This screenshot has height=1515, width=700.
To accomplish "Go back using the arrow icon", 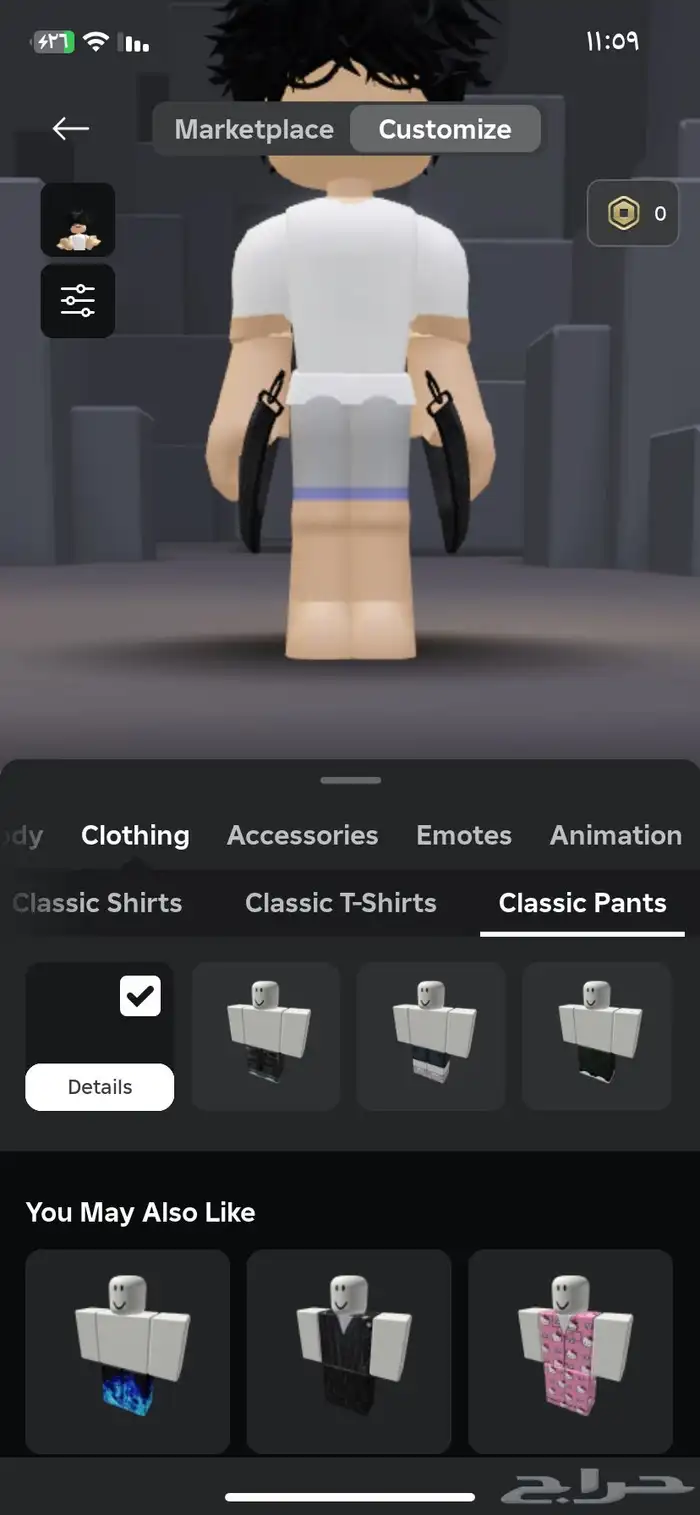I will point(71,128).
